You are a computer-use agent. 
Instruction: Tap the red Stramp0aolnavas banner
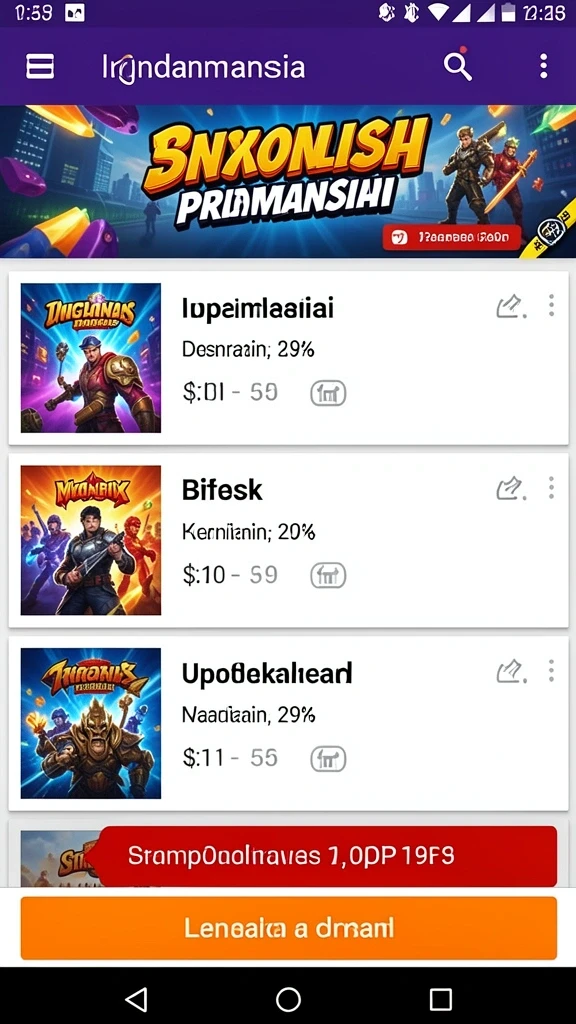tap(324, 856)
